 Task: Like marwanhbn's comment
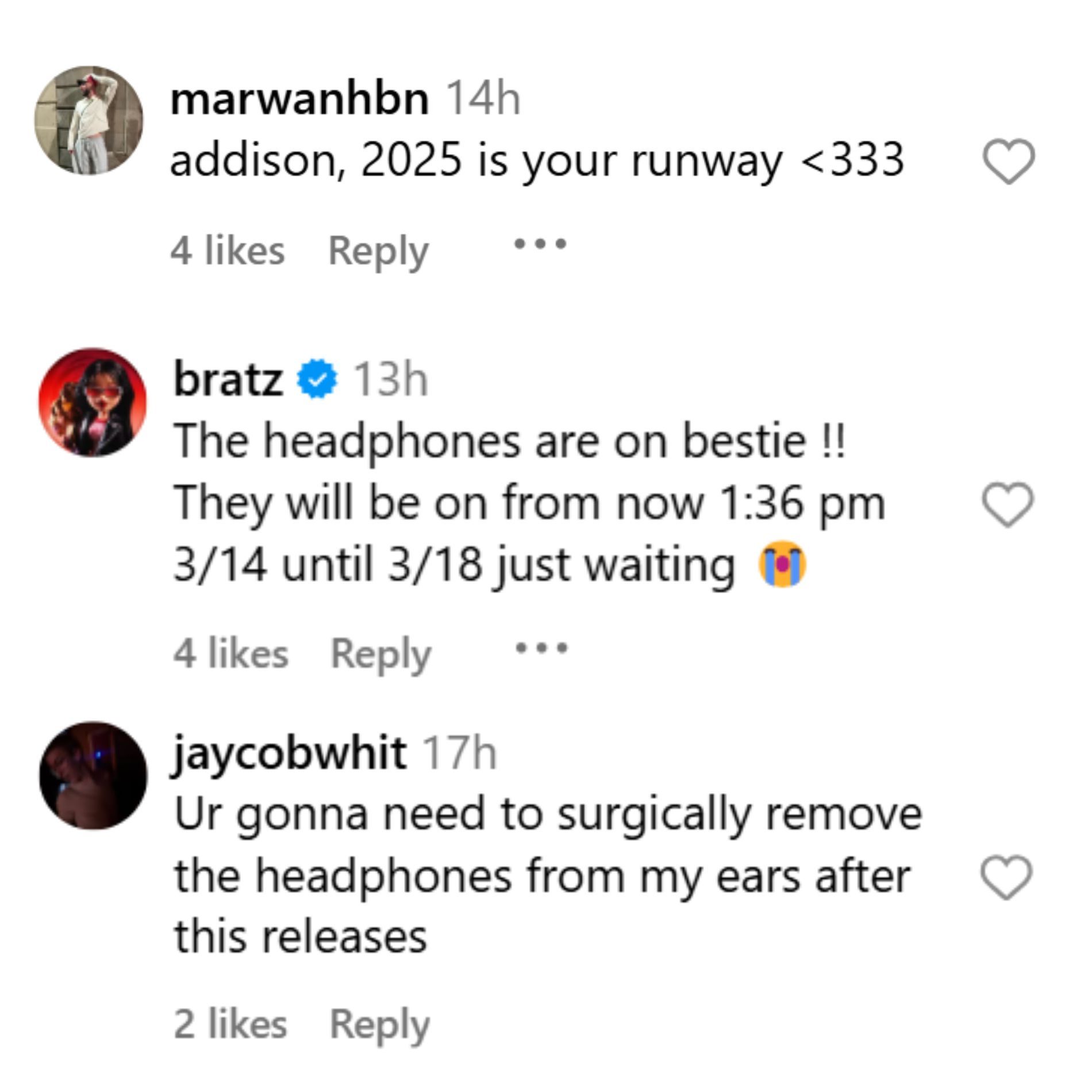point(1009,162)
